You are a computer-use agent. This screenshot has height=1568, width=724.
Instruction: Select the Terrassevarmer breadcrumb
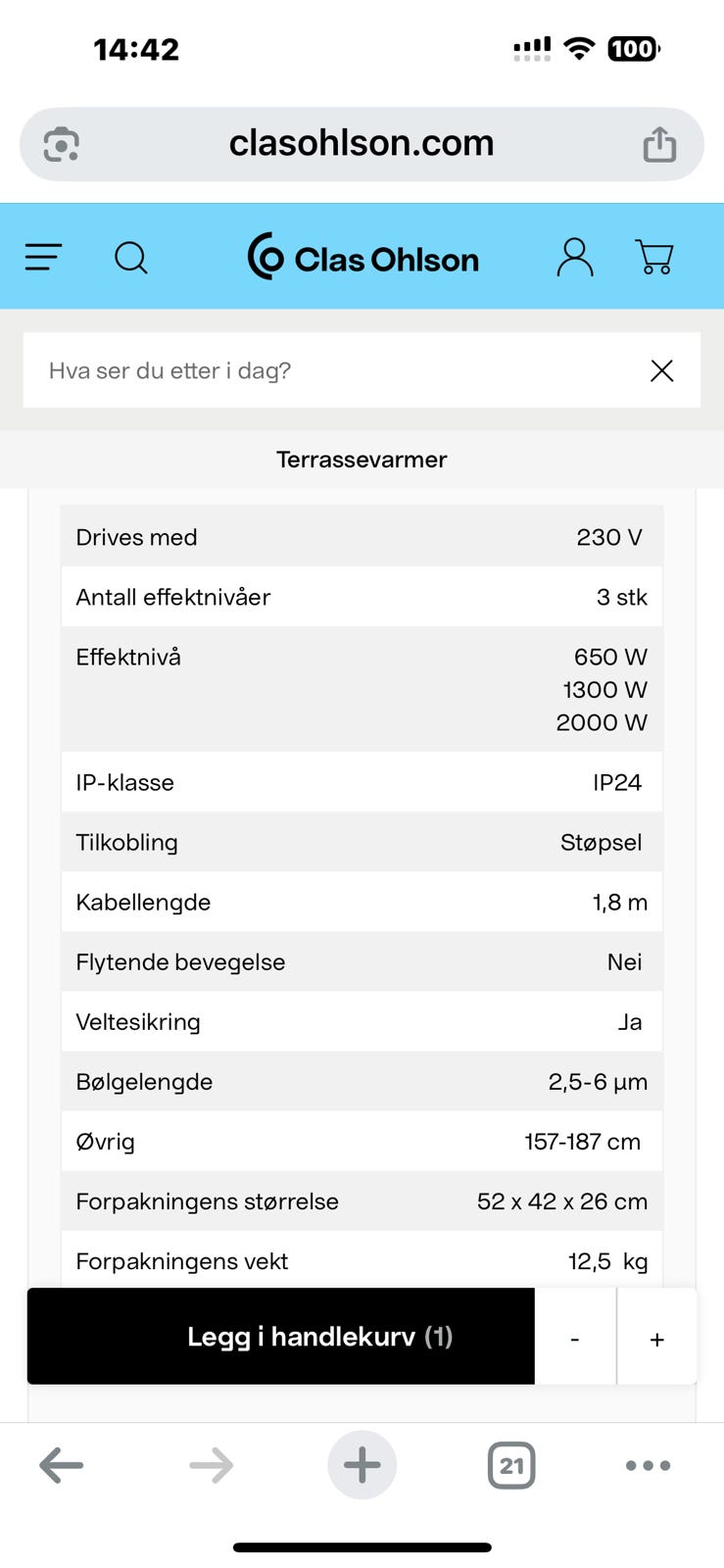(x=362, y=459)
